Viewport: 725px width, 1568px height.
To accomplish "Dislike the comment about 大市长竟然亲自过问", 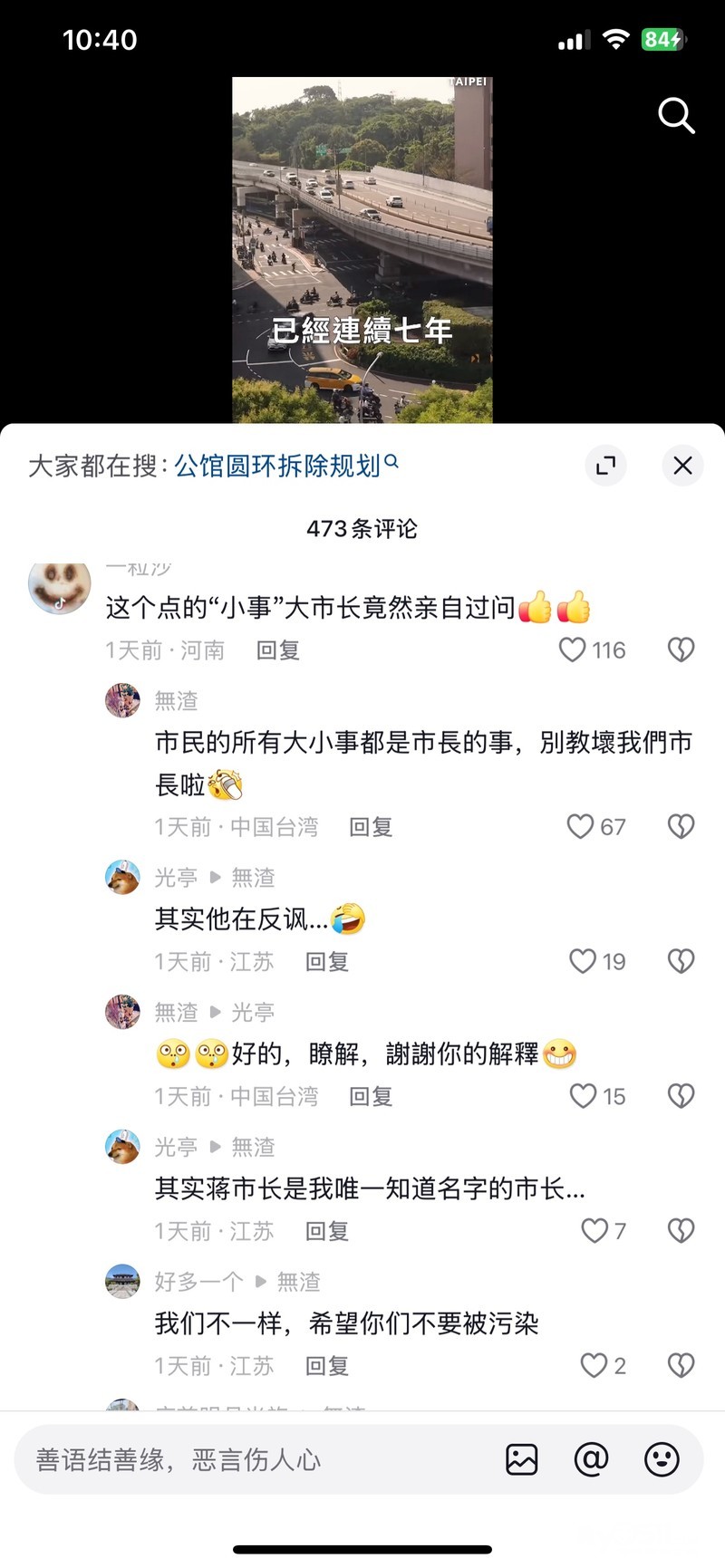I will tap(681, 649).
